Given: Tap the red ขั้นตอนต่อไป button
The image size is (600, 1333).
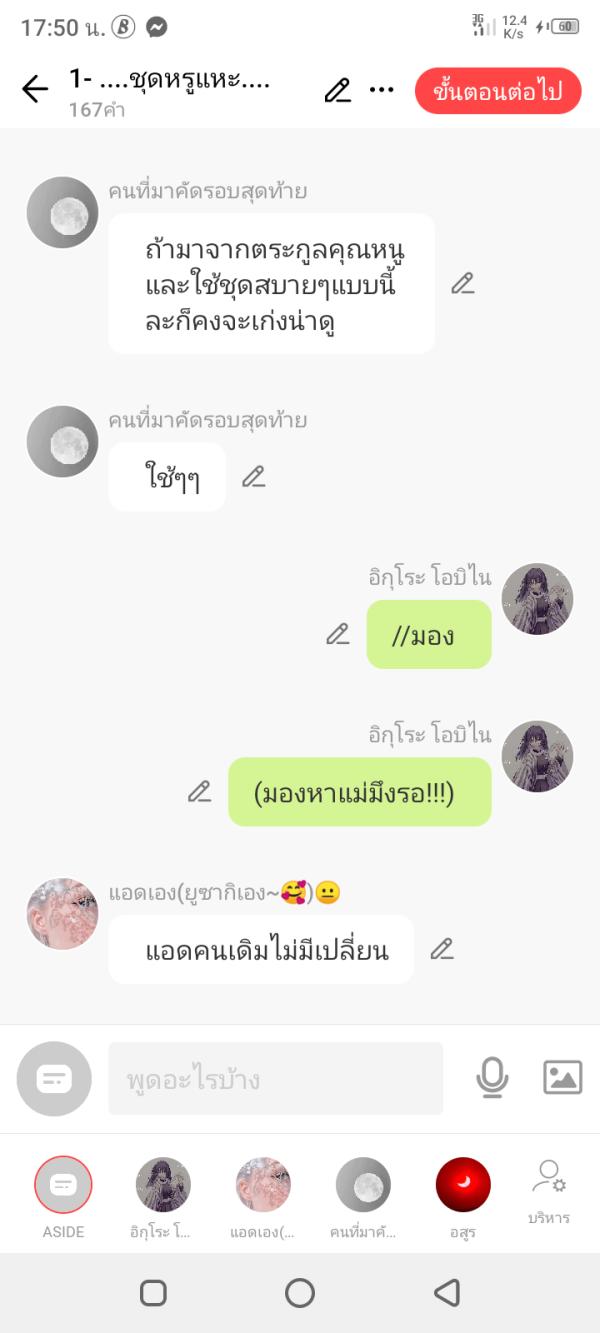Looking at the screenshot, I should (x=498, y=92).
